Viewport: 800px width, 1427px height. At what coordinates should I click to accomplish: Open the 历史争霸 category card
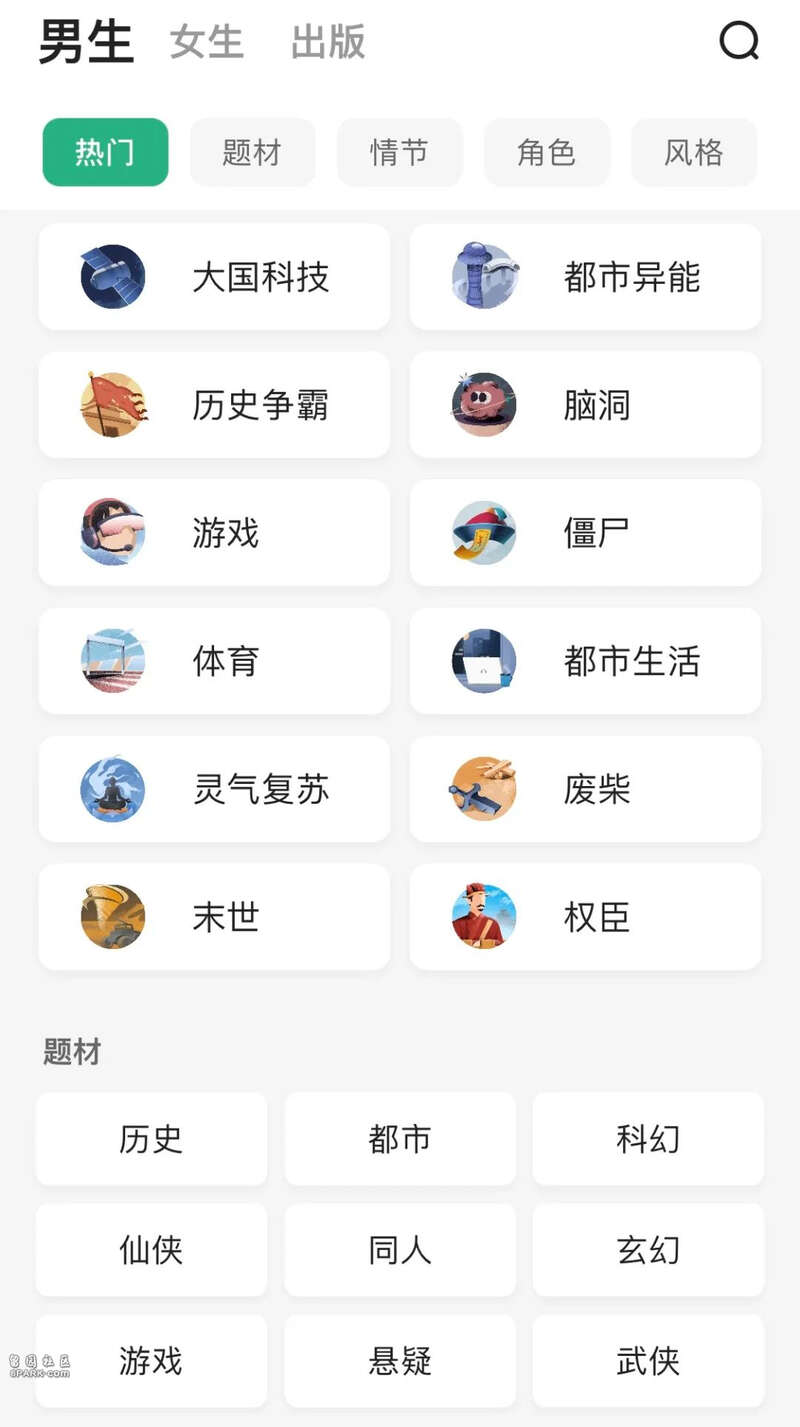click(x=214, y=405)
